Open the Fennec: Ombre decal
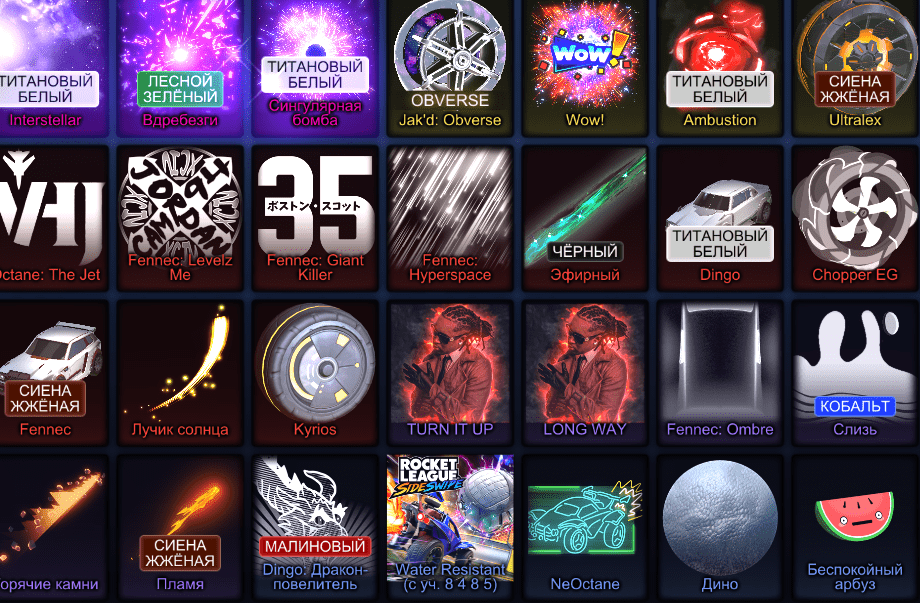Screen dimensions: 920x603 [x=720, y=370]
